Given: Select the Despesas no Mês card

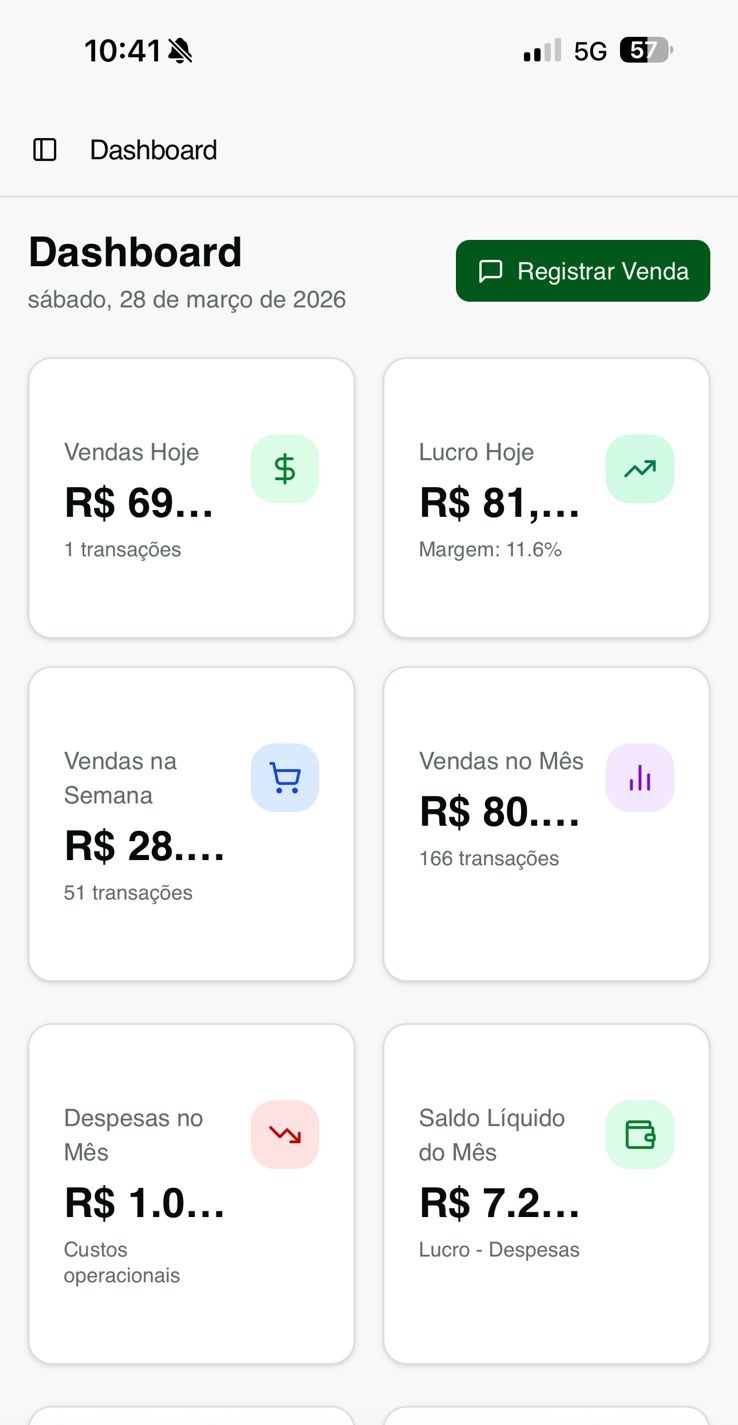Looking at the screenshot, I should 191,1192.
